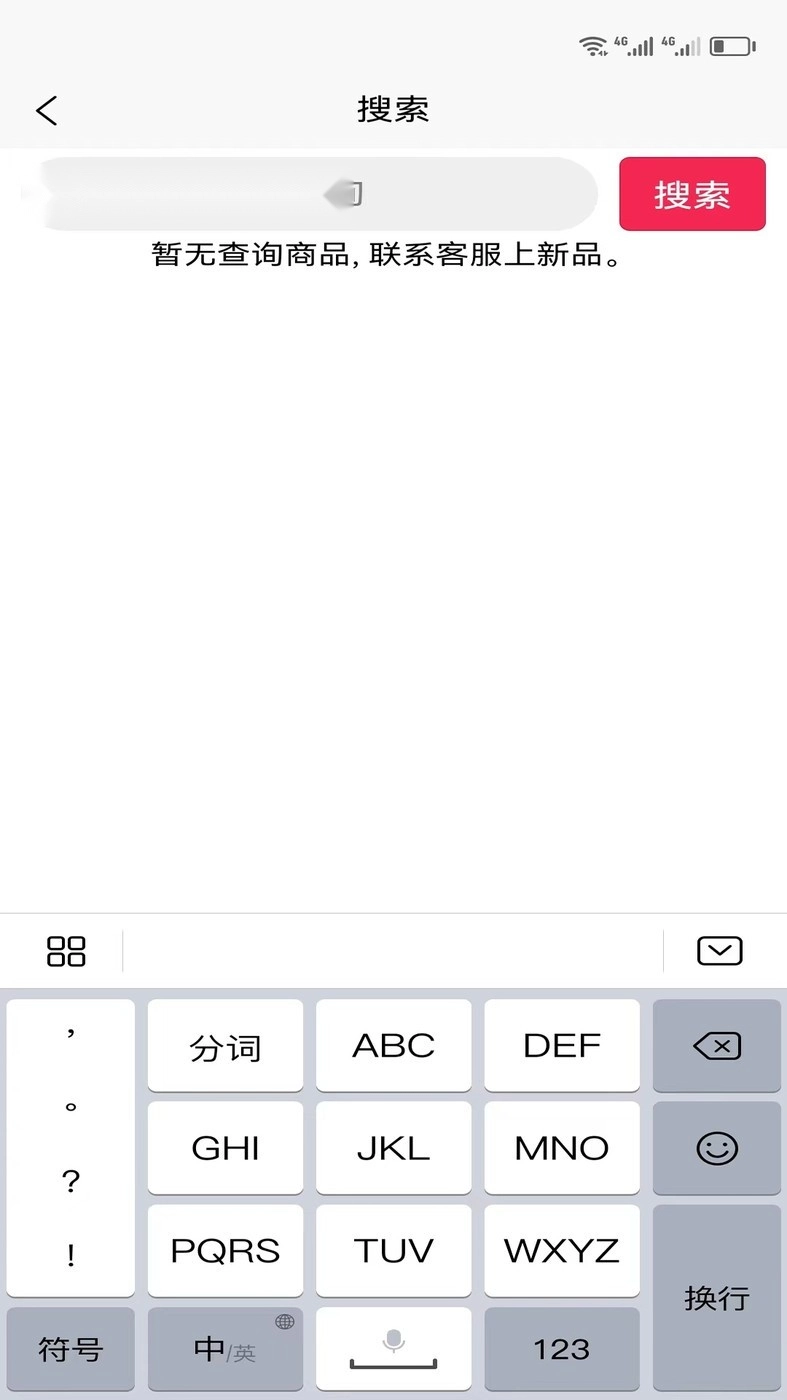
Task: Switch to number input with 123 key
Action: click(562, 1350)
